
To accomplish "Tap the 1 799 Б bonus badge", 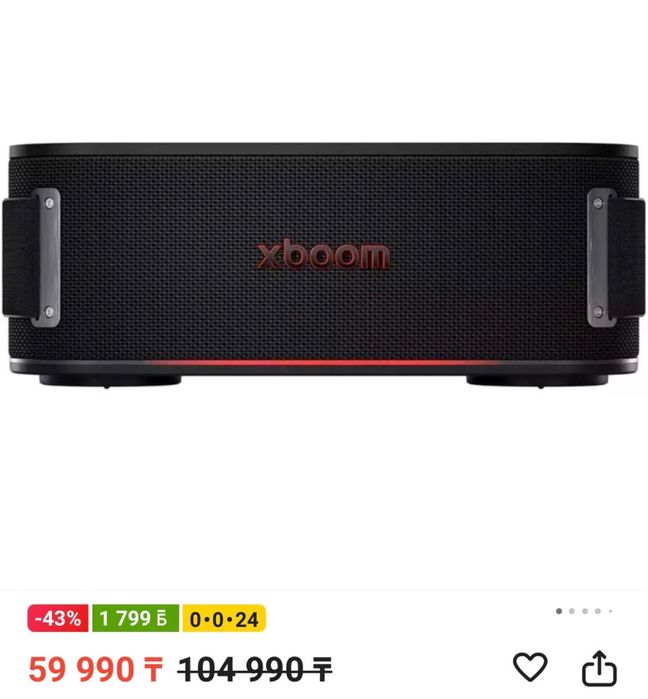I will [x=137, y=619].
